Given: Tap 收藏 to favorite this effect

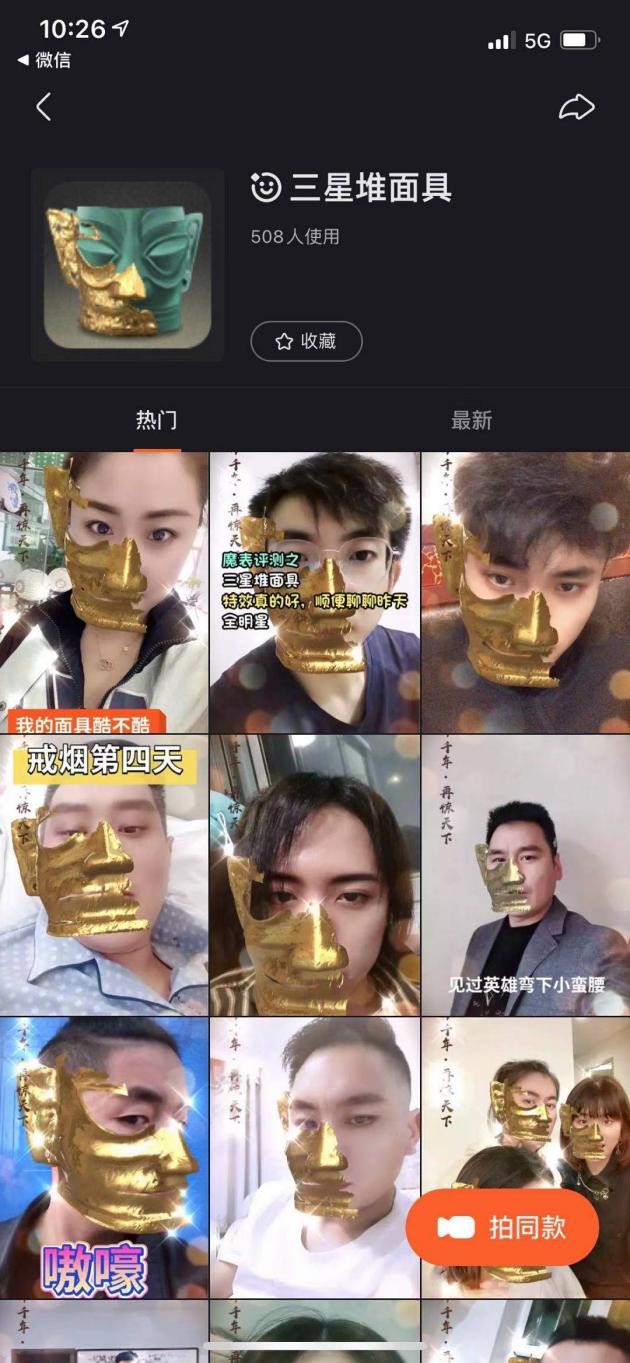Looking at the screenshot, I should pos(306,341).
